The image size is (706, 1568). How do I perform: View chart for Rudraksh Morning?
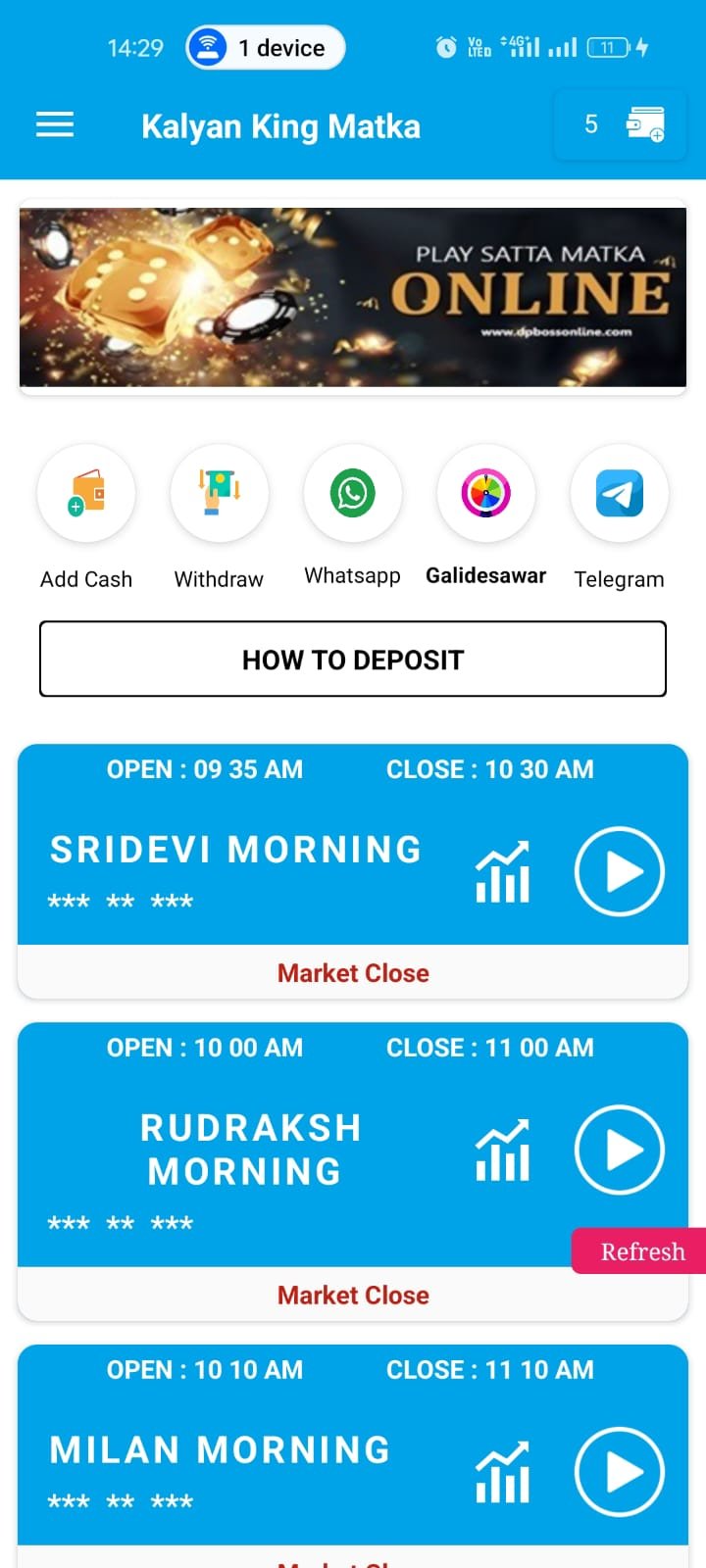[502, 1150]
